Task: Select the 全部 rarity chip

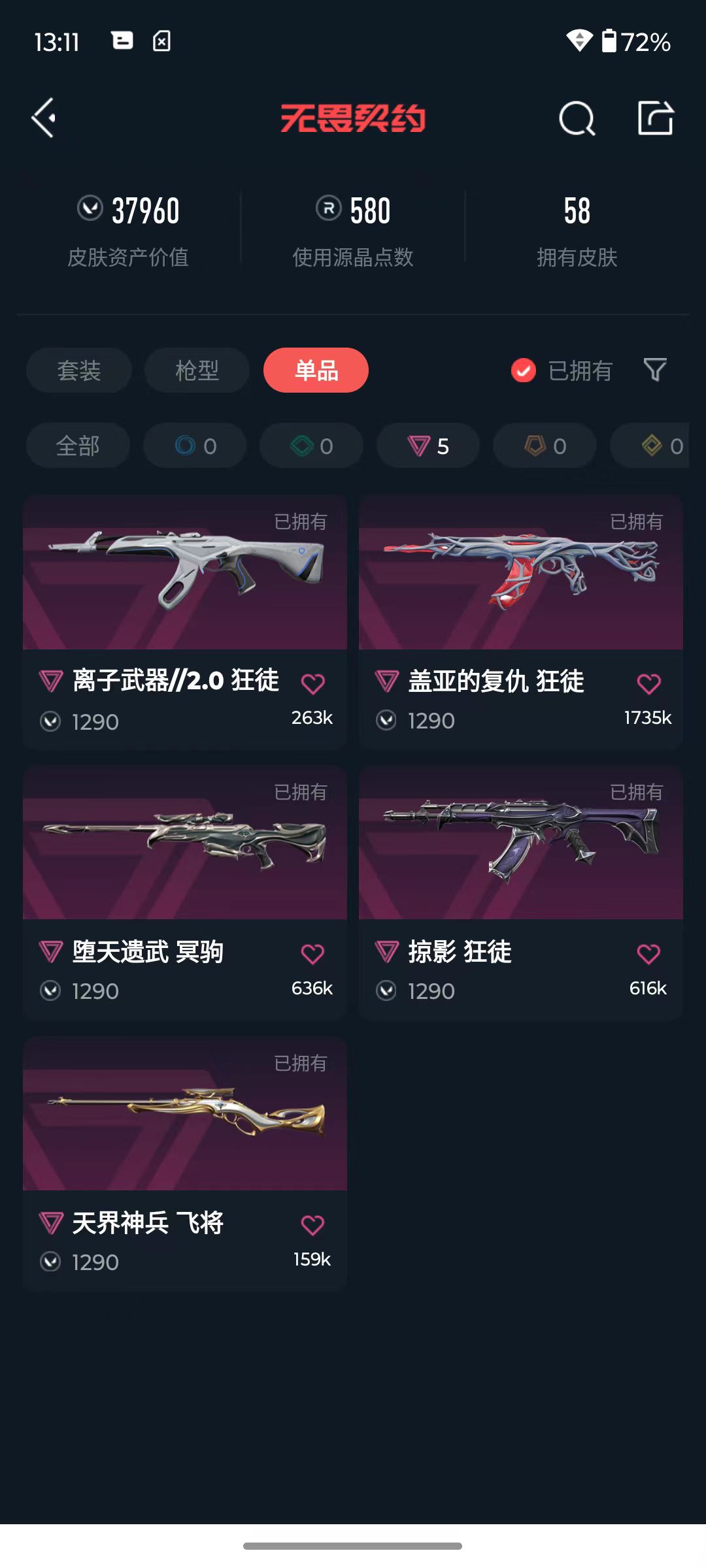Action: [78, 446]
